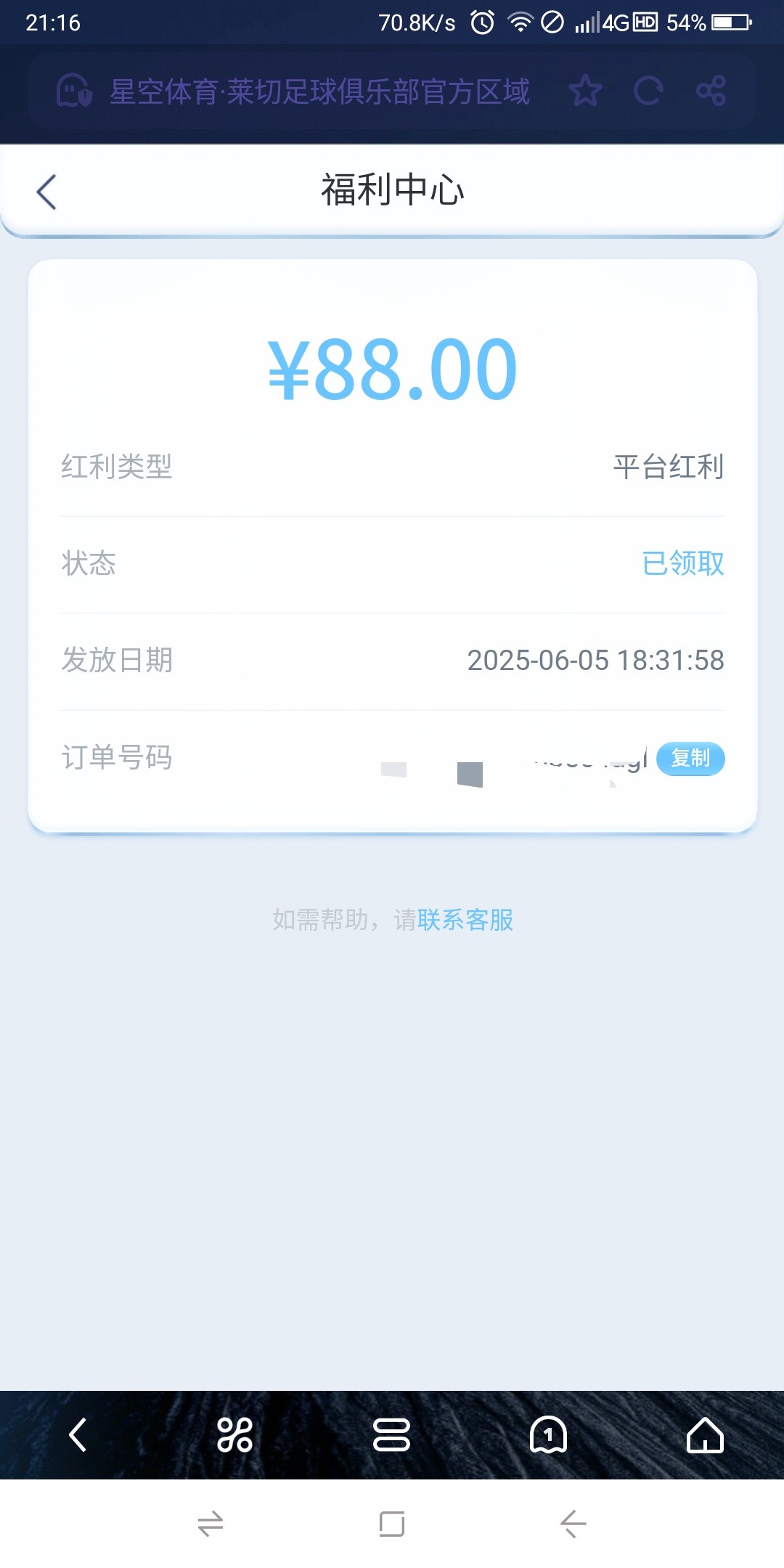Copy the order number with 复制
The height and width of the screenshot is (1568, 784).
[690, 759]
